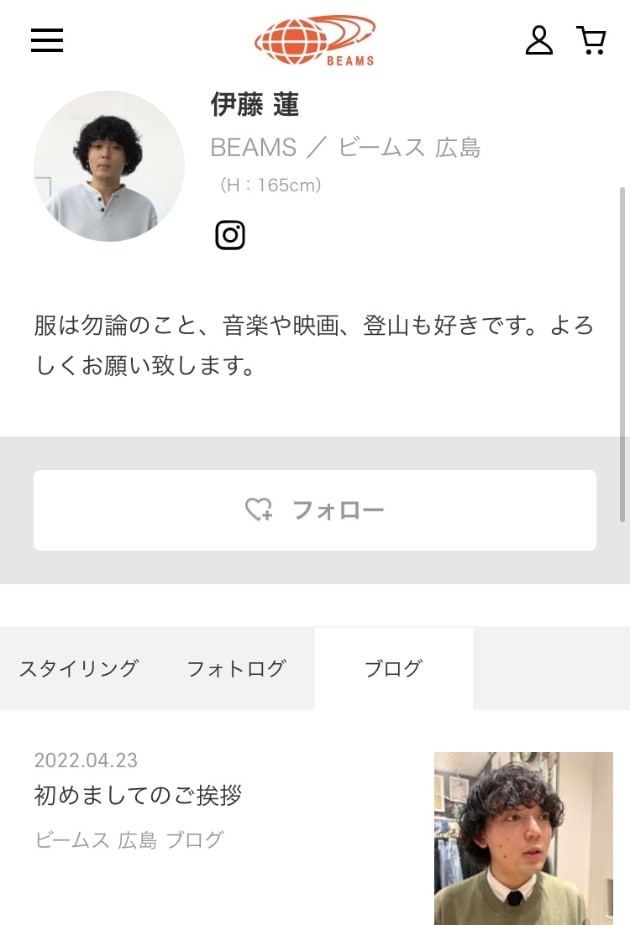Open the account profile icon

(x=539, y=40)
